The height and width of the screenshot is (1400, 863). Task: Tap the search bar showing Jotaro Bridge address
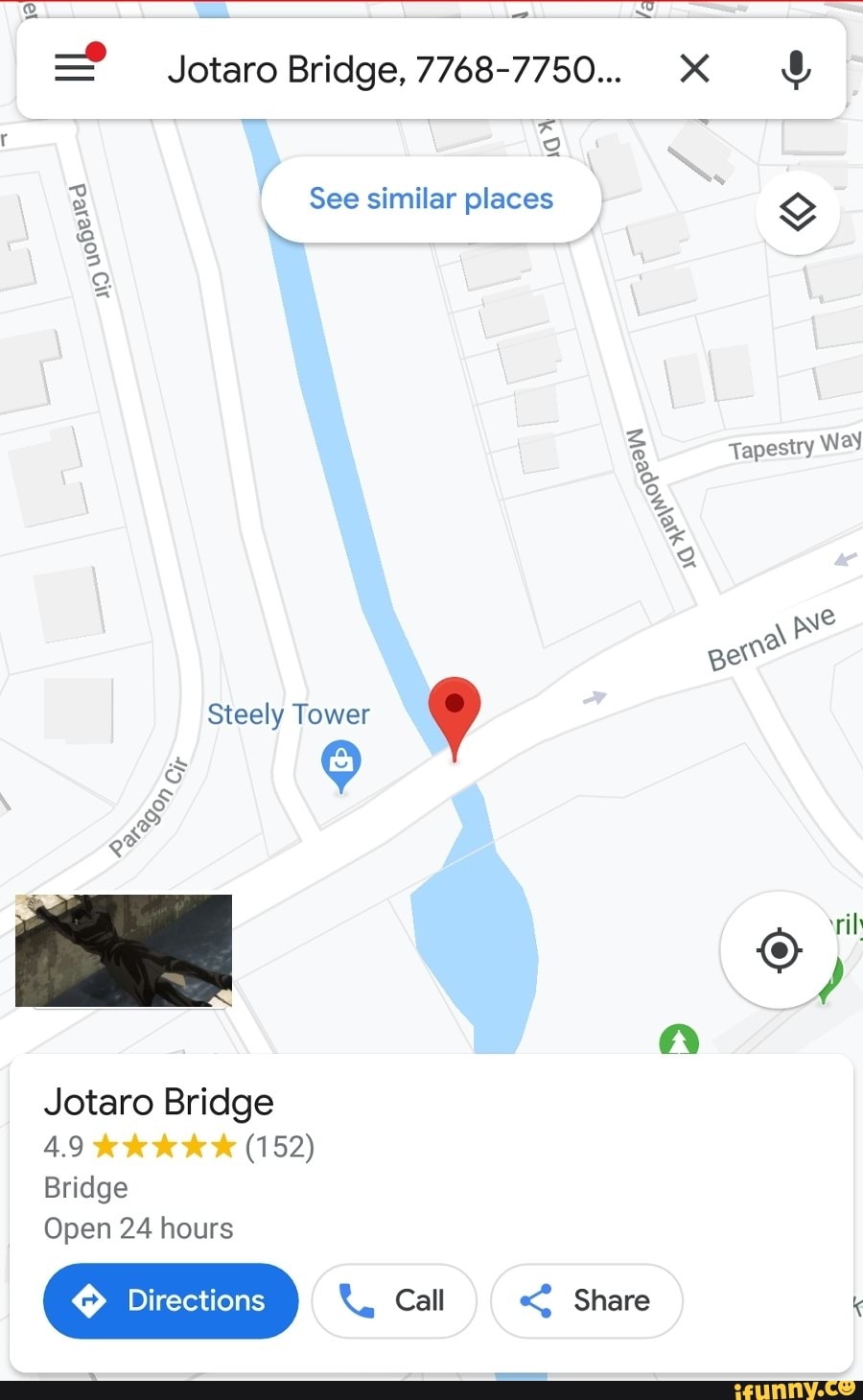(393, 68)
